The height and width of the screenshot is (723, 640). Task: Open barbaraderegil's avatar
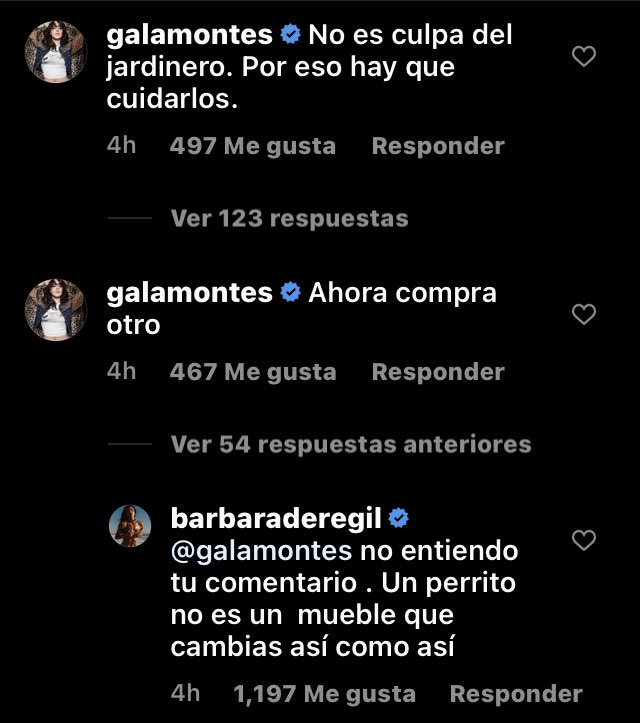[x=130, y=527]
